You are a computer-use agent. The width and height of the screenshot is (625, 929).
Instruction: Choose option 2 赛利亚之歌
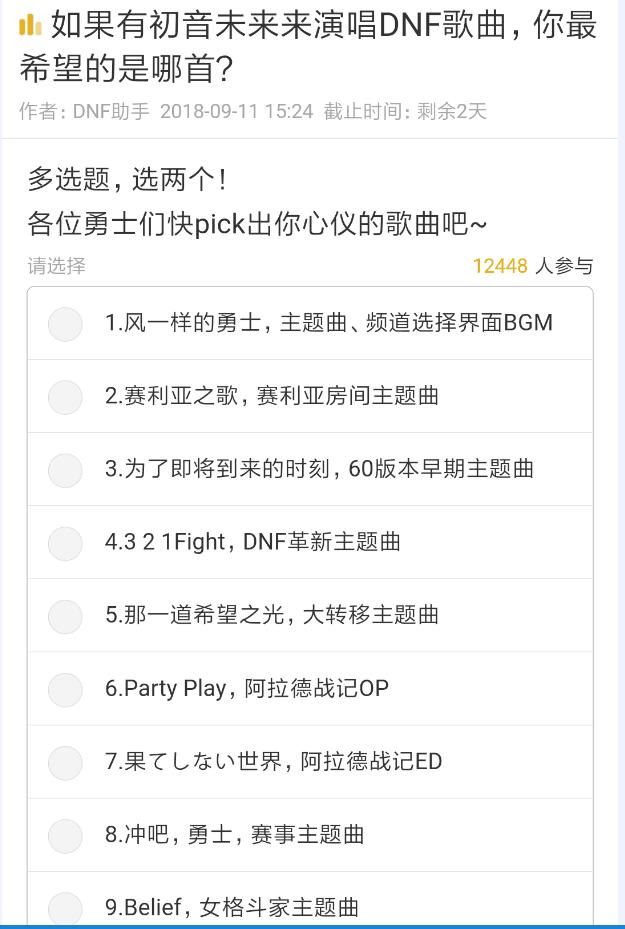tap(65, 397)
